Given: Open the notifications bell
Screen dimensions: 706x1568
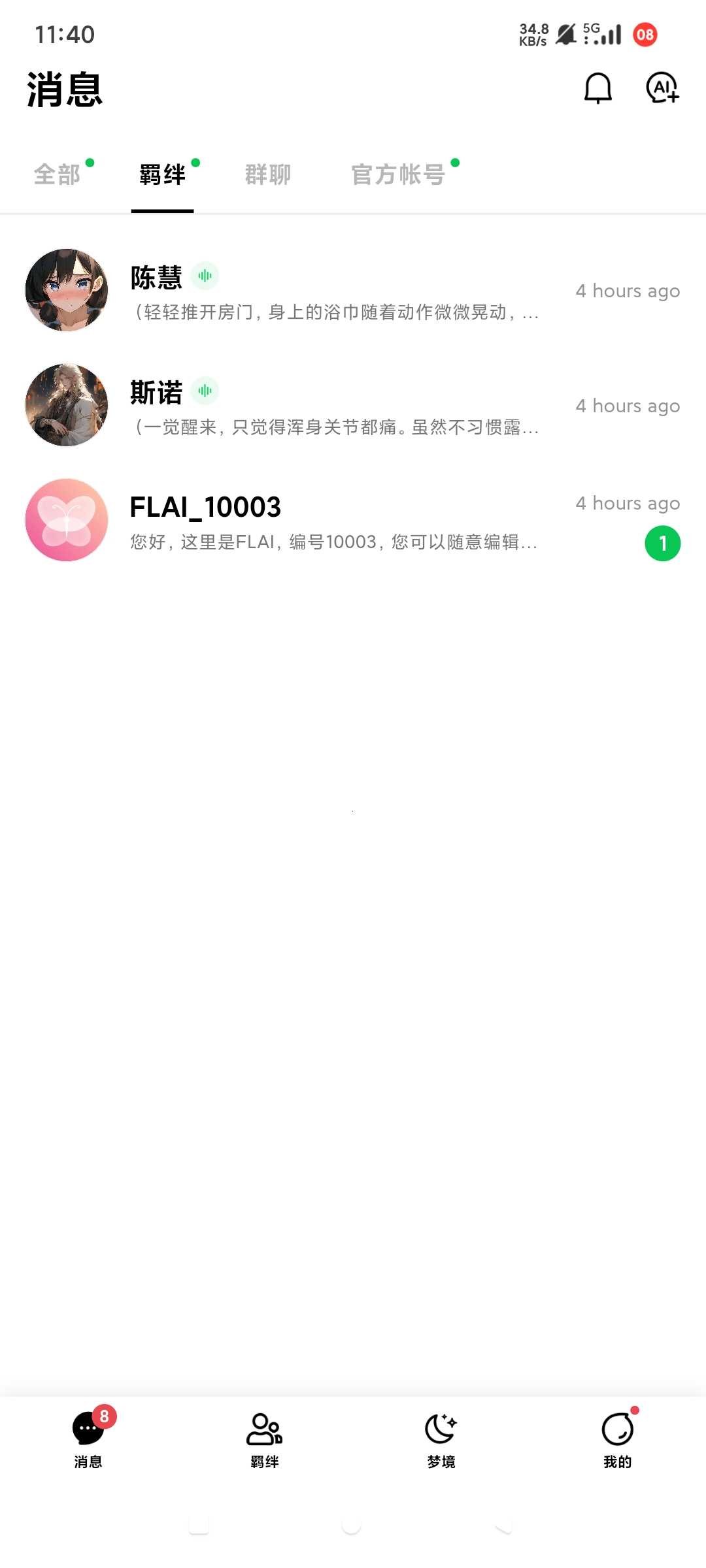Looking at the screenshot, I should click(x=597, y=88).
